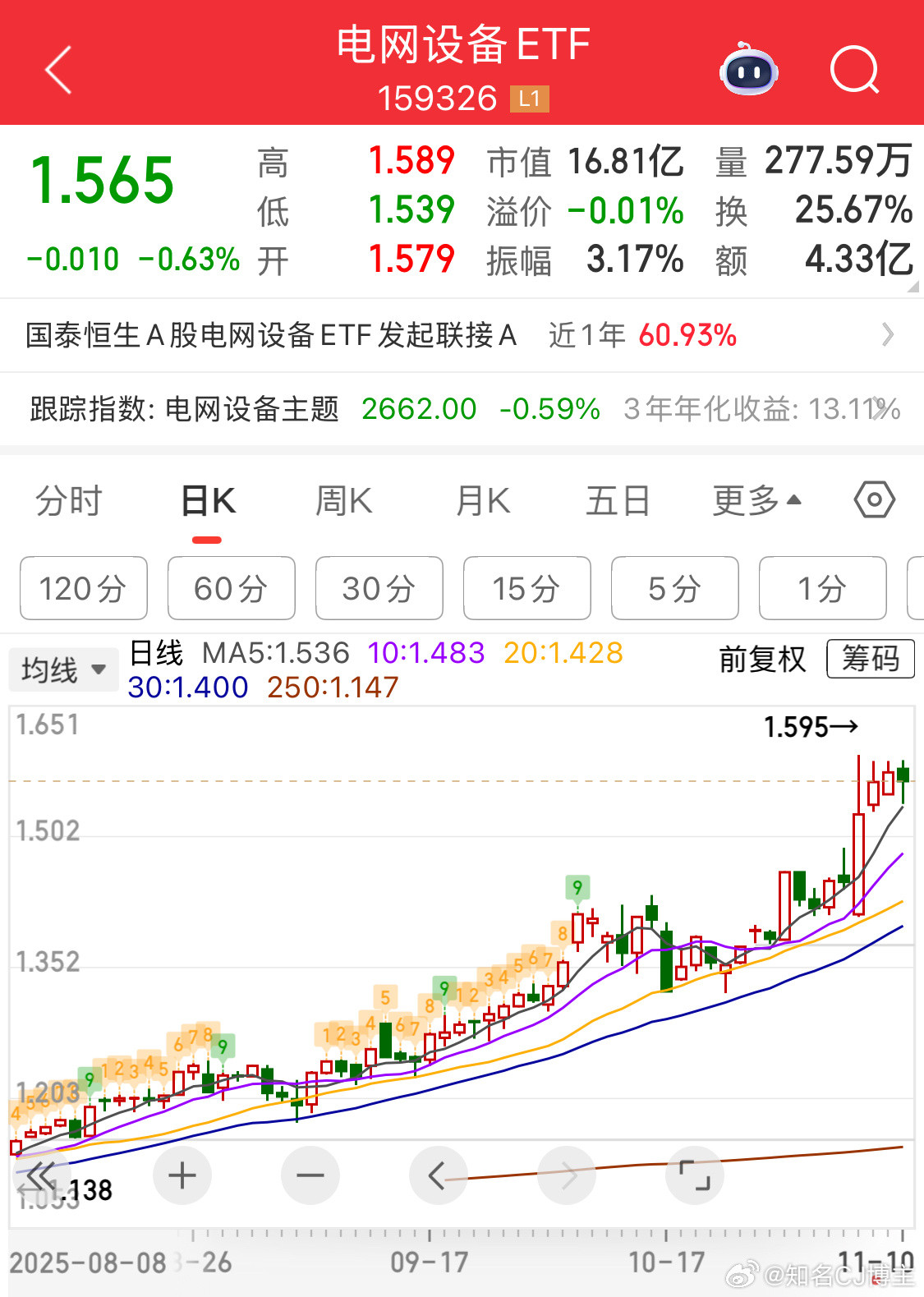Switch to the 周K weekly chart tab
The width and height of the screenshot is (924, 1297).
tap(343, 499)
